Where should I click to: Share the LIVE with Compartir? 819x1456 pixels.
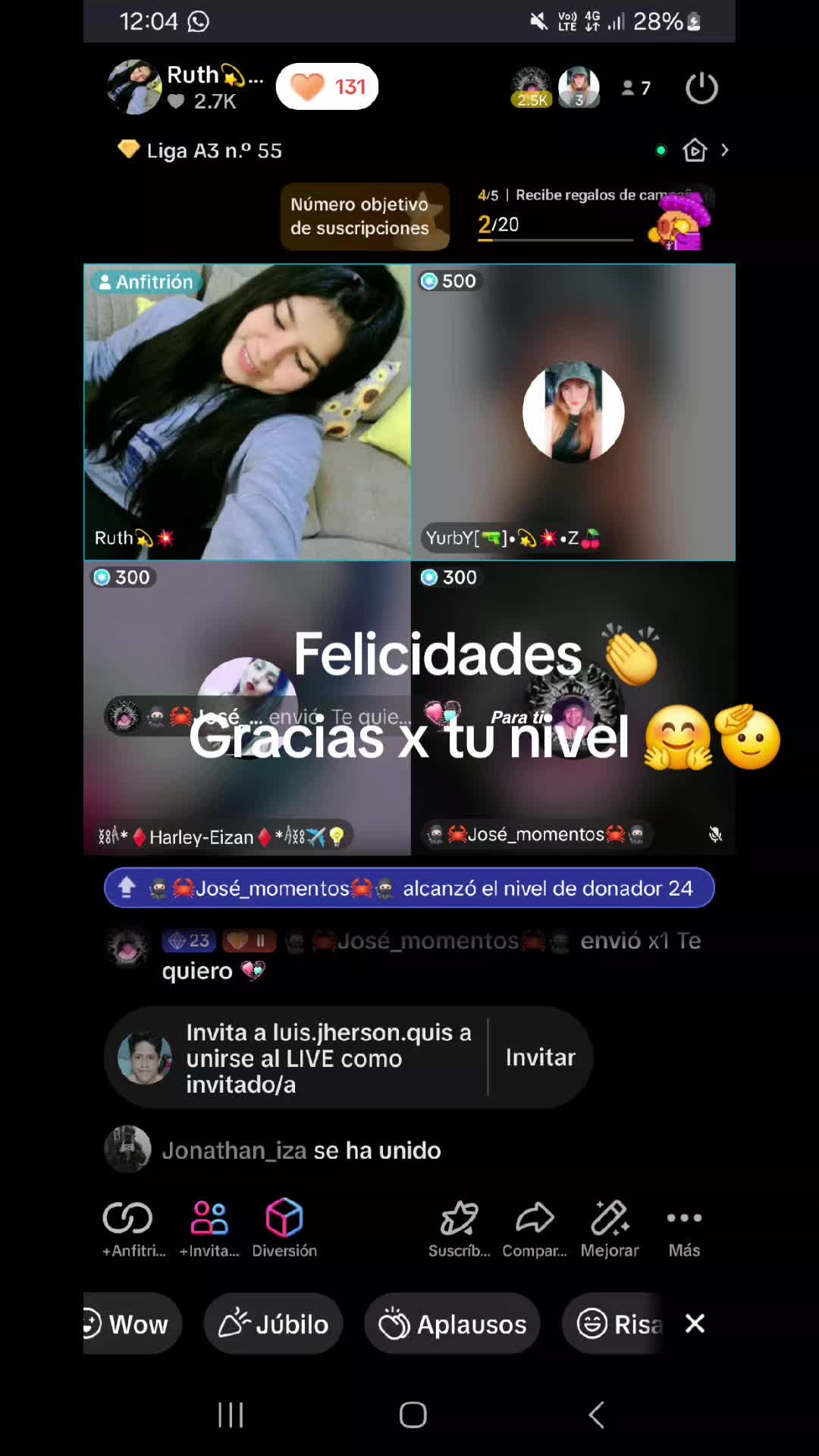coord(535,1229)
